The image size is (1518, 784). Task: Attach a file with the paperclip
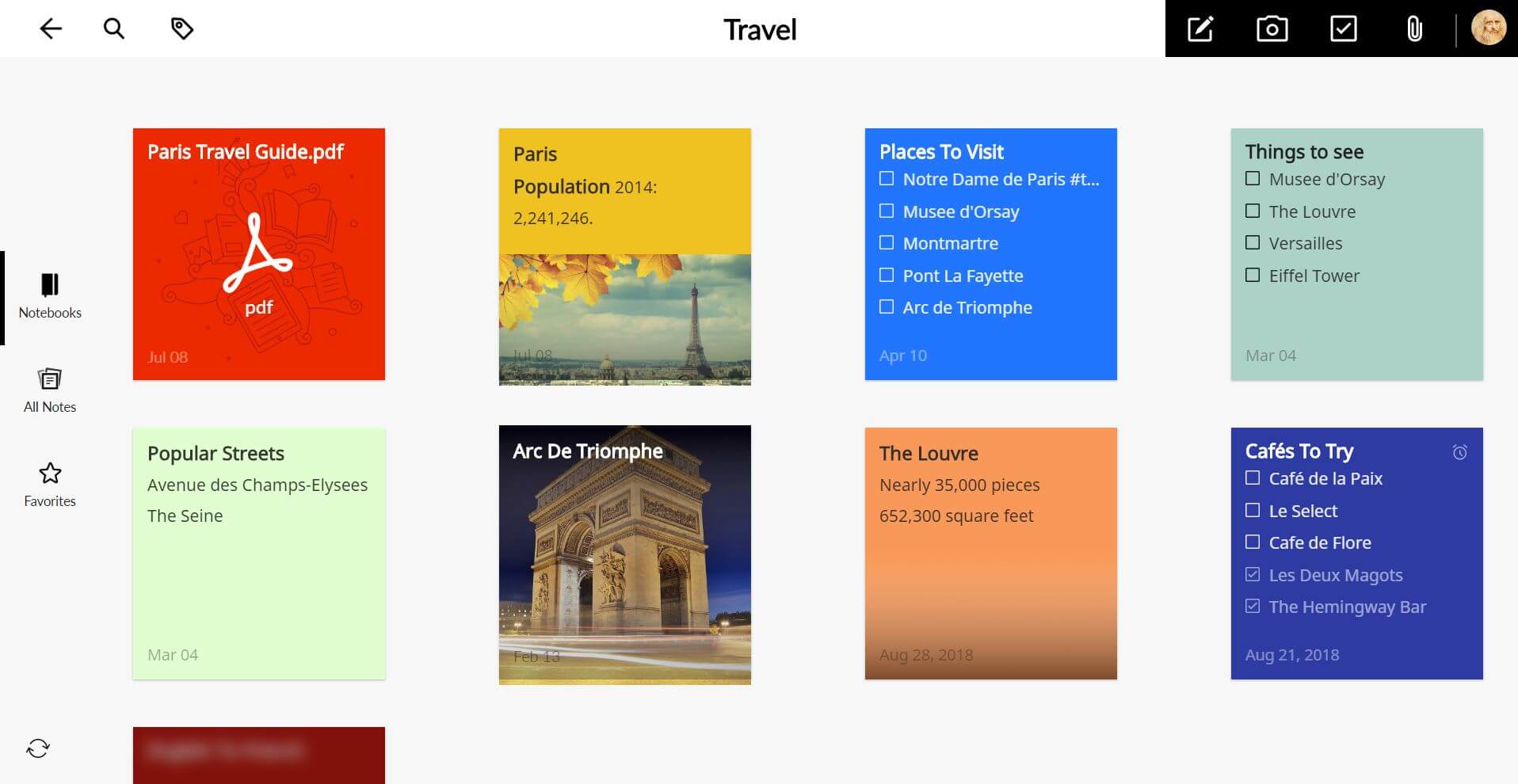tap(1414, 29)
